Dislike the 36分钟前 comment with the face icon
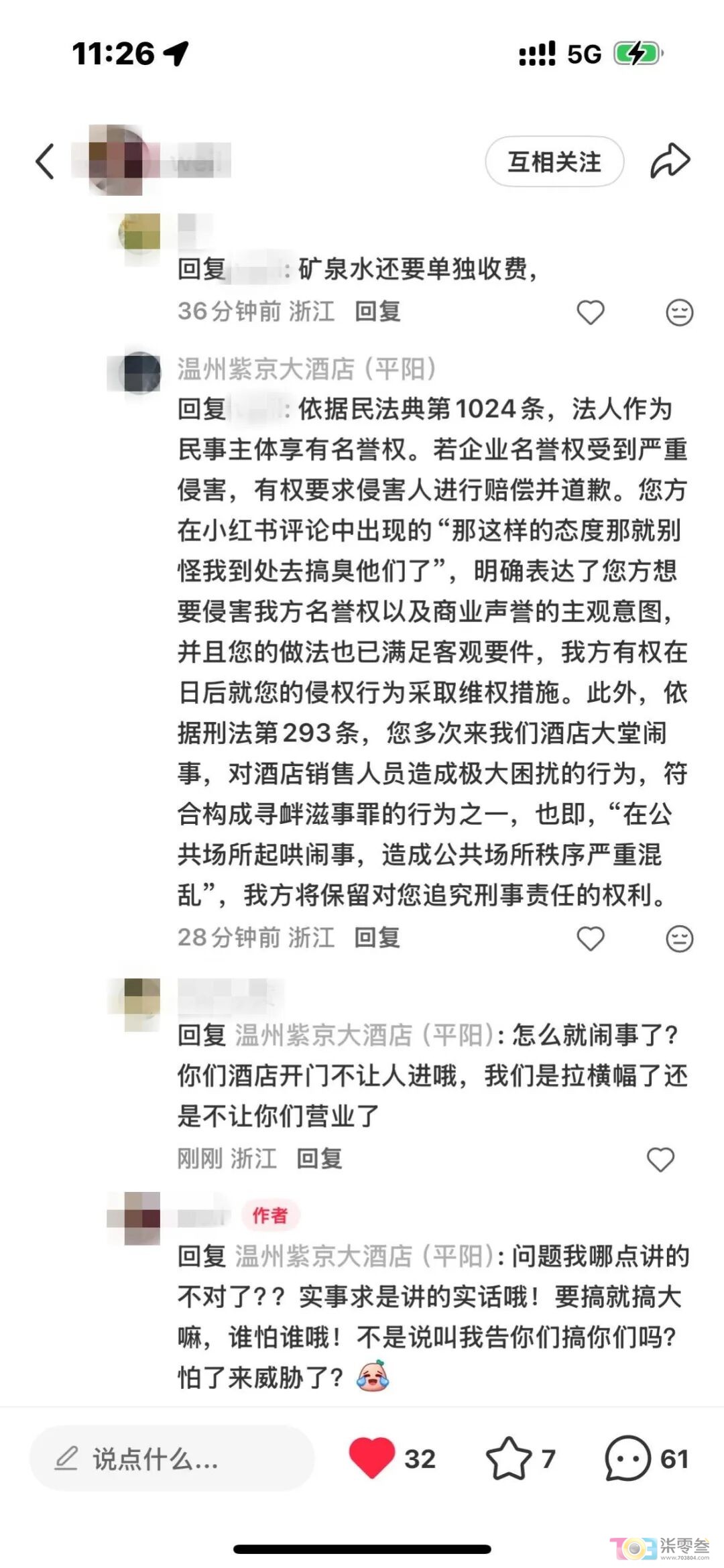Viewport: 724px width, 1568px height. (x=679, y=312)
